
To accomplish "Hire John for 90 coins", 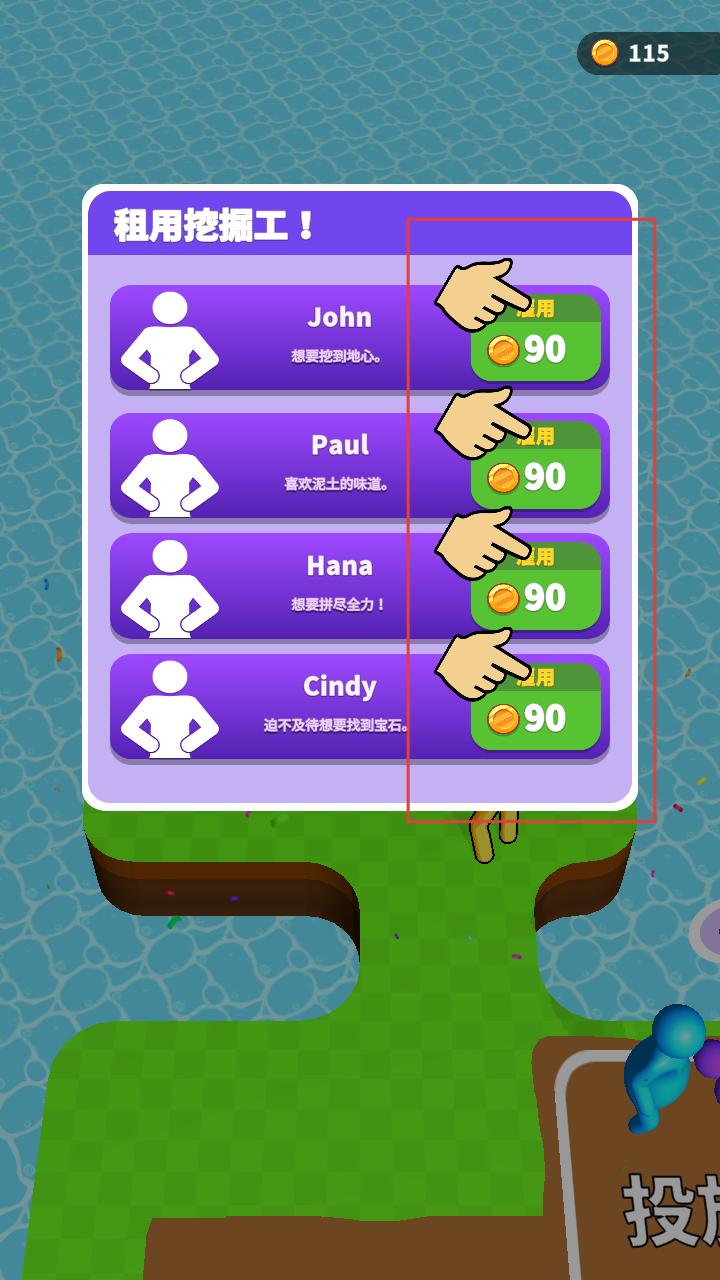I will tap(536, 338).
